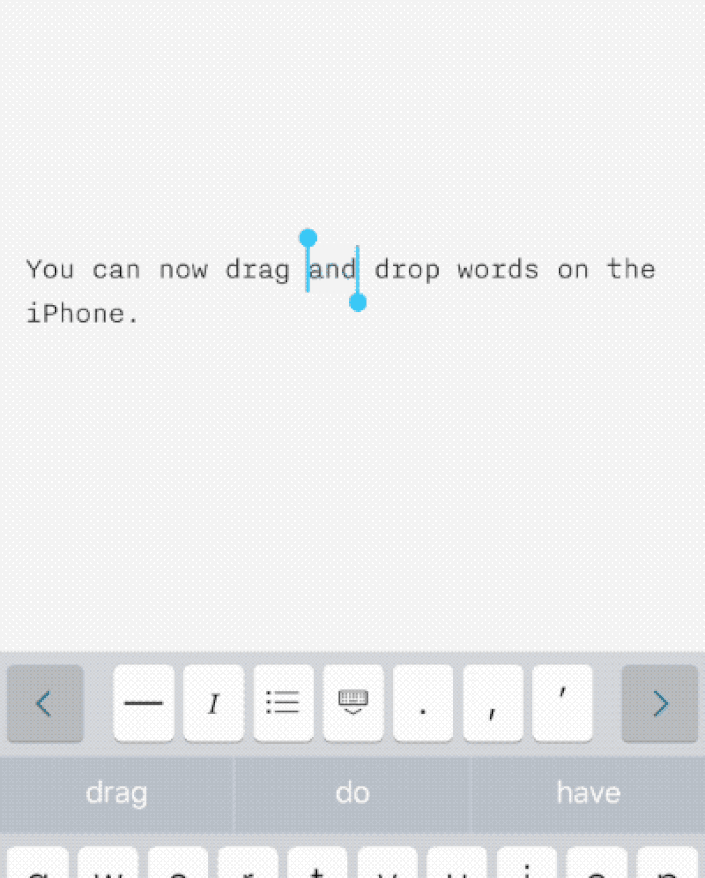The width and height of the screenshot is (705, 878).
Task: Choose the "do" keyboard suggestion
Action: coord(352,793)
